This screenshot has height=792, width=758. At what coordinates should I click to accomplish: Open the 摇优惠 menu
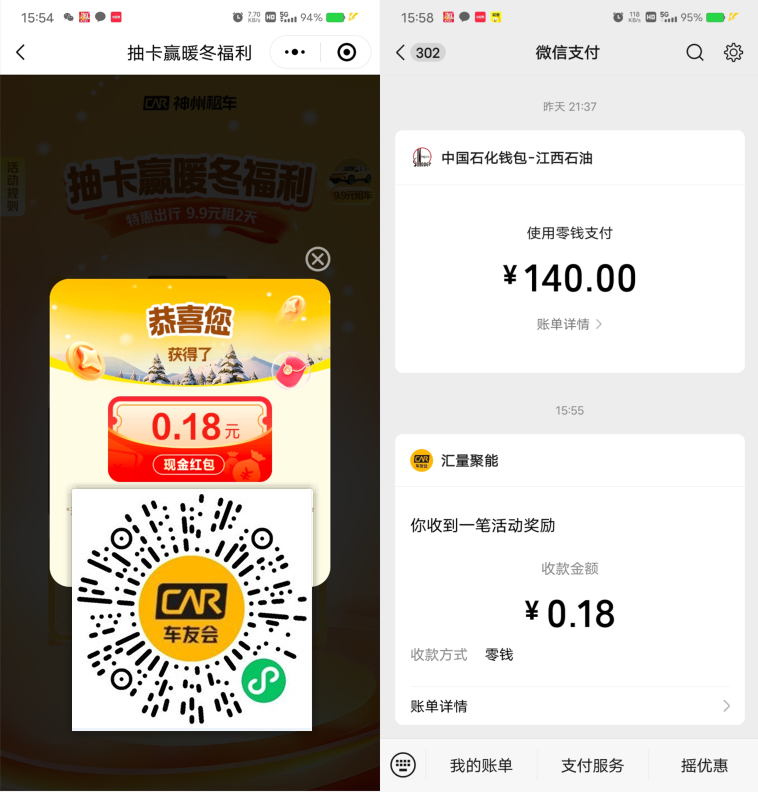704,765
